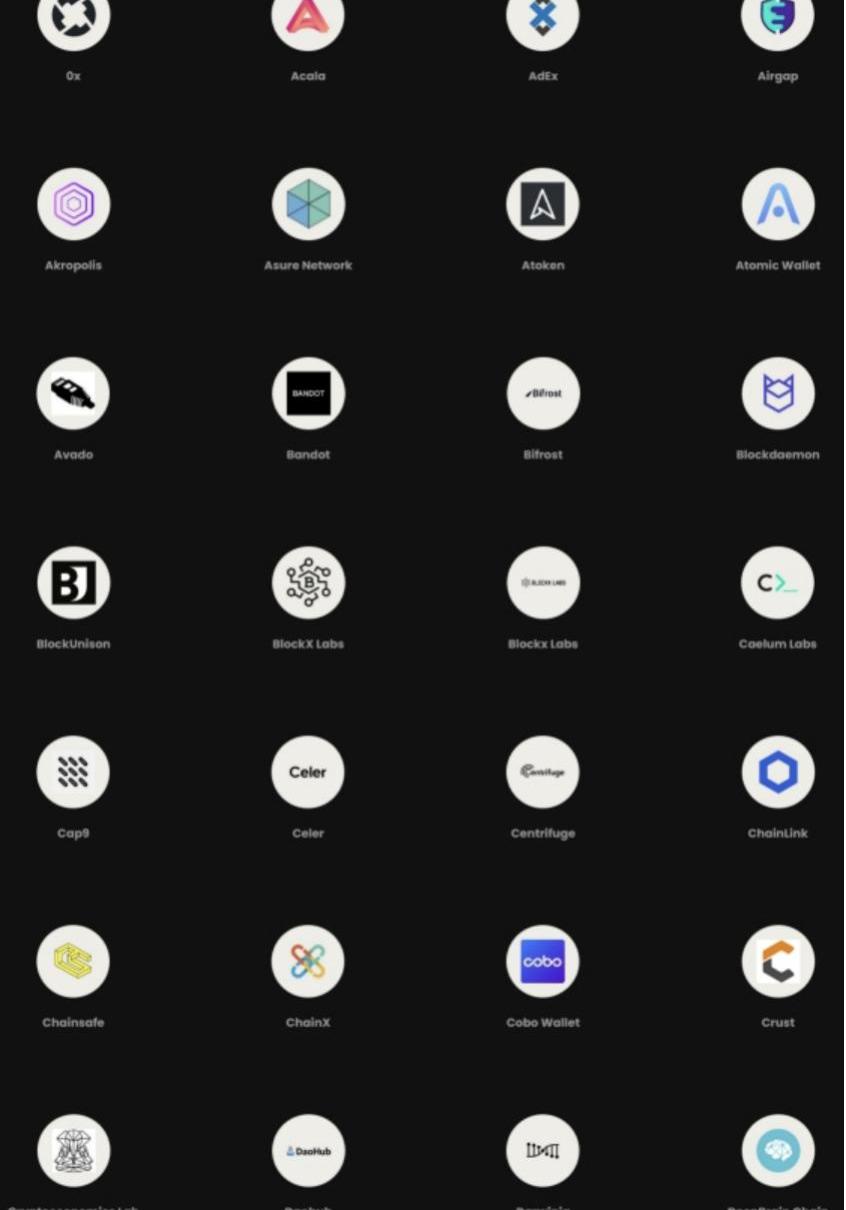This screenshot has width=846, height=1210.
Task: View the ChainLink project
Action: point(778,772)
